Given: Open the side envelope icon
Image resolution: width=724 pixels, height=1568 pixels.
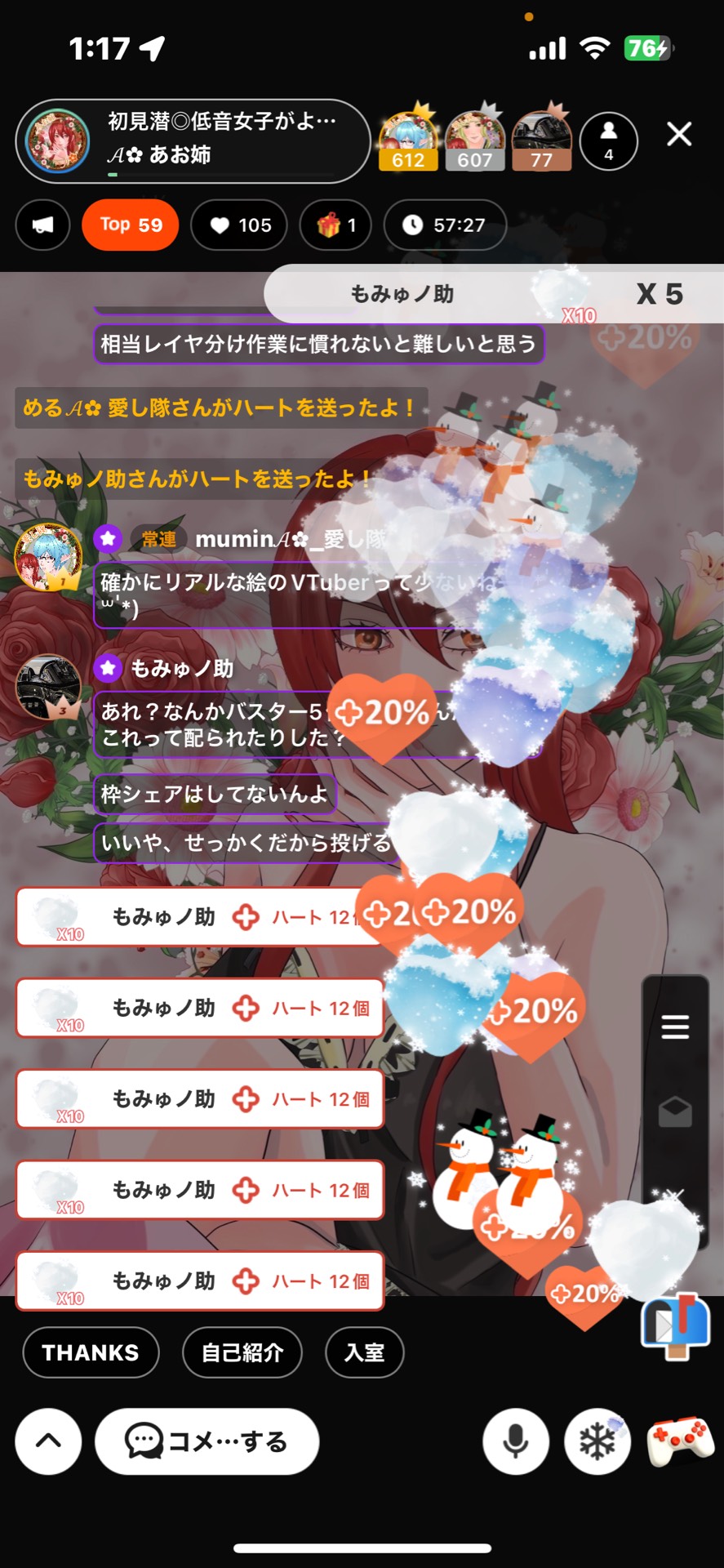Looking at the screenshot, I should (675, 1112).
